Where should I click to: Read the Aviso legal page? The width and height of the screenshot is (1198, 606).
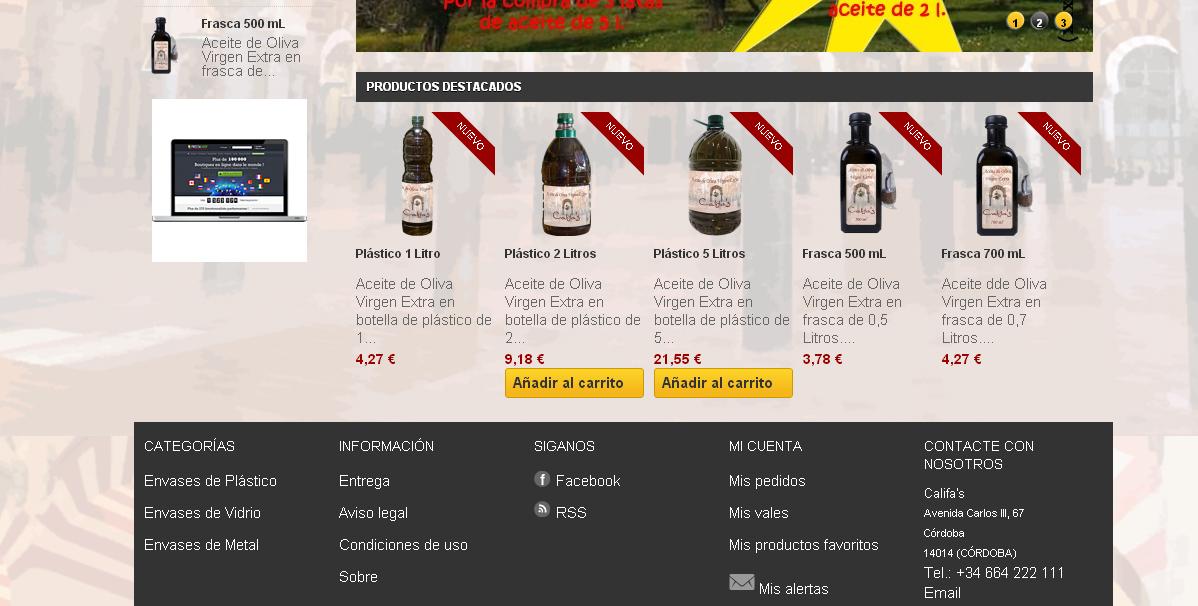tap(373, 513)
